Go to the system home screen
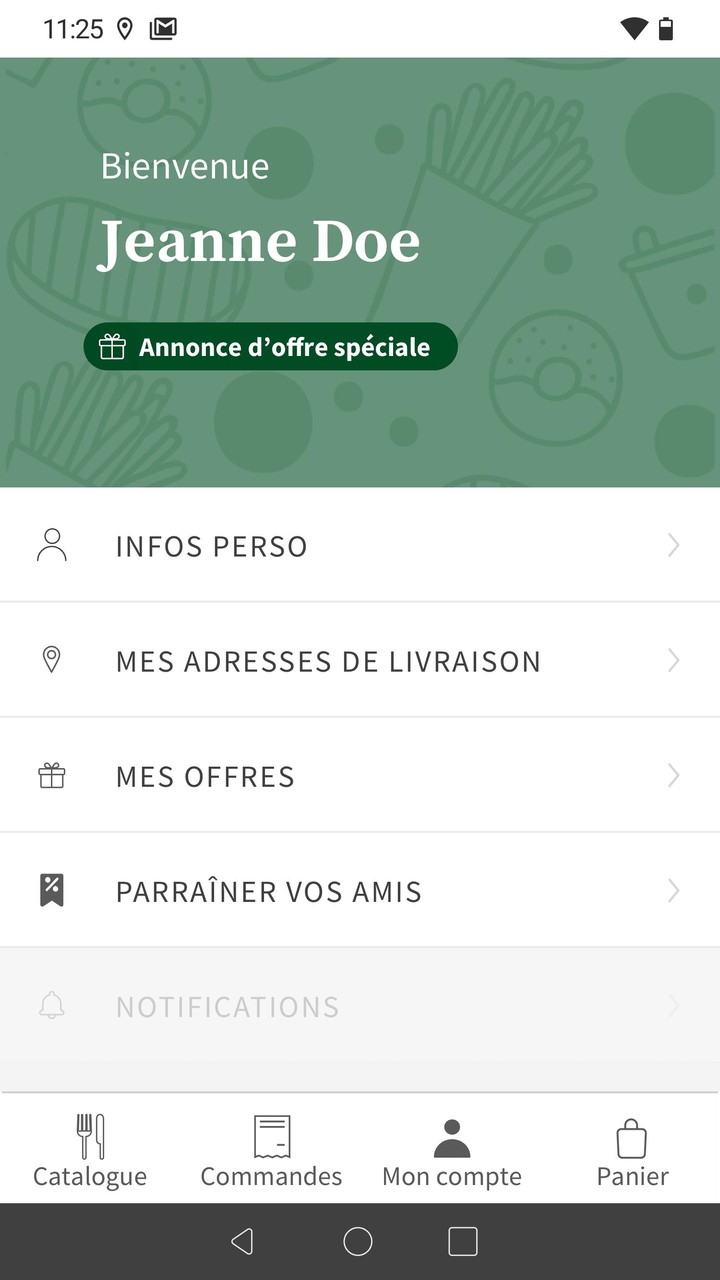The width and height of the screenshot is (720, 1280). pyautogui.click(x=358, y=1242)
